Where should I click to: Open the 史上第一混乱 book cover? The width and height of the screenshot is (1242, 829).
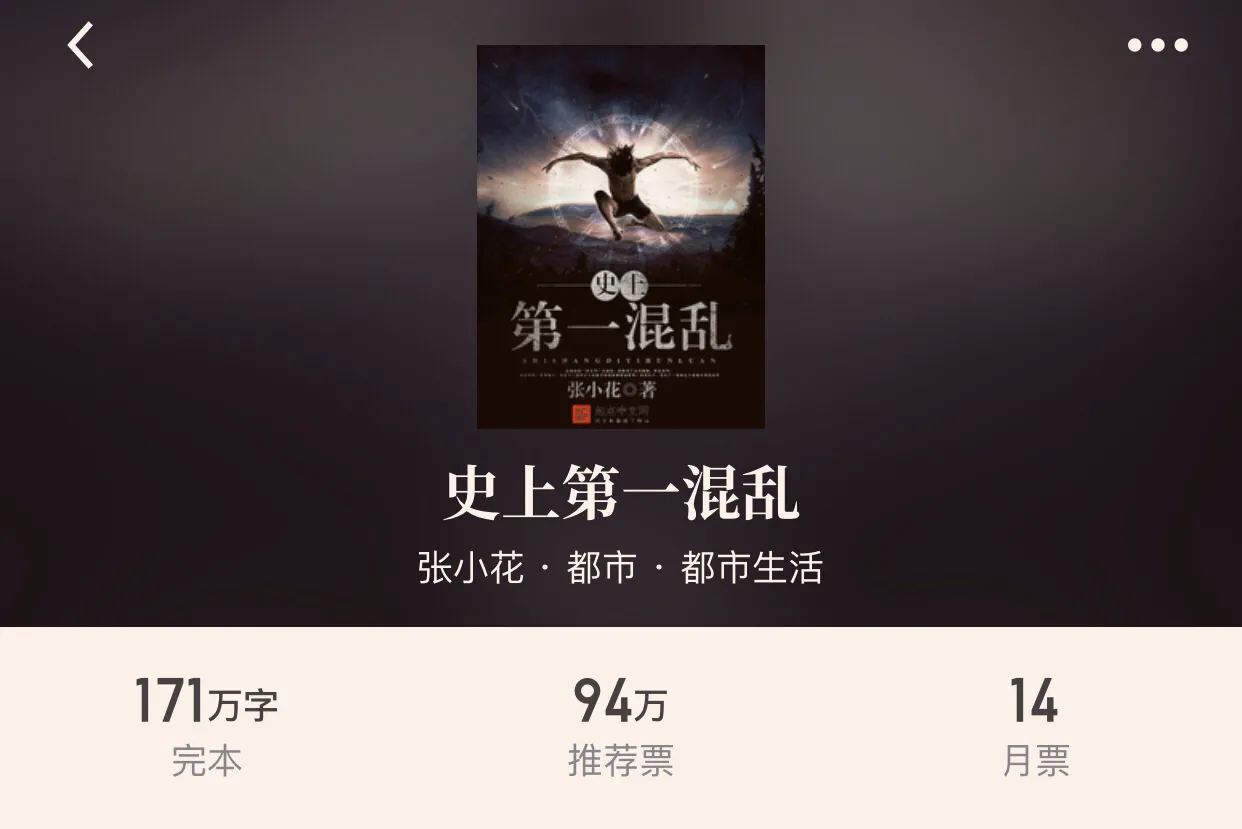[x=620, y=237]
